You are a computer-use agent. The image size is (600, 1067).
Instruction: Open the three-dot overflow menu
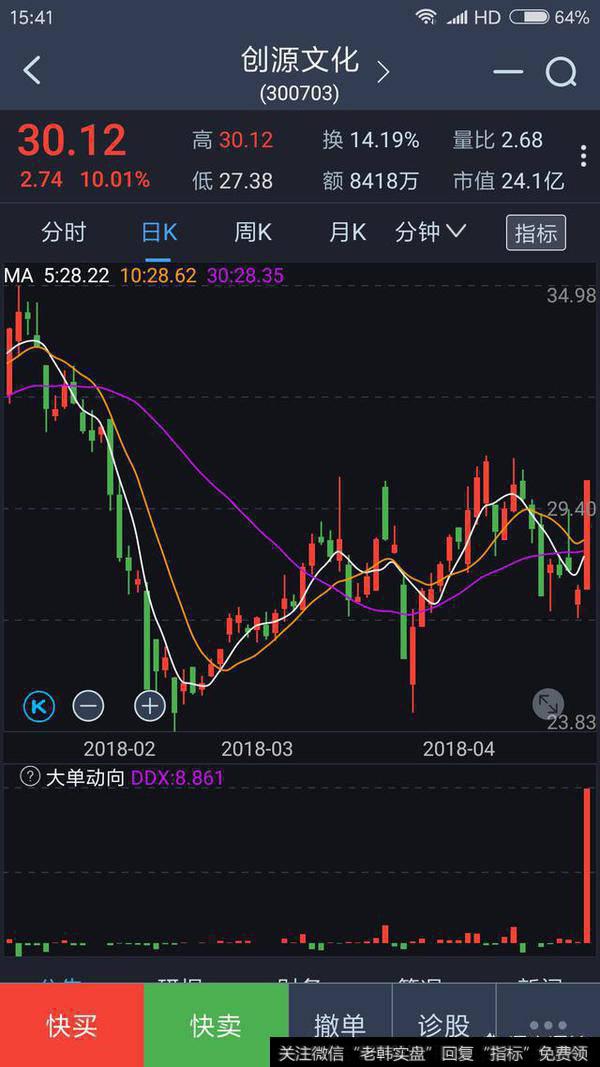tap(584, 156)
